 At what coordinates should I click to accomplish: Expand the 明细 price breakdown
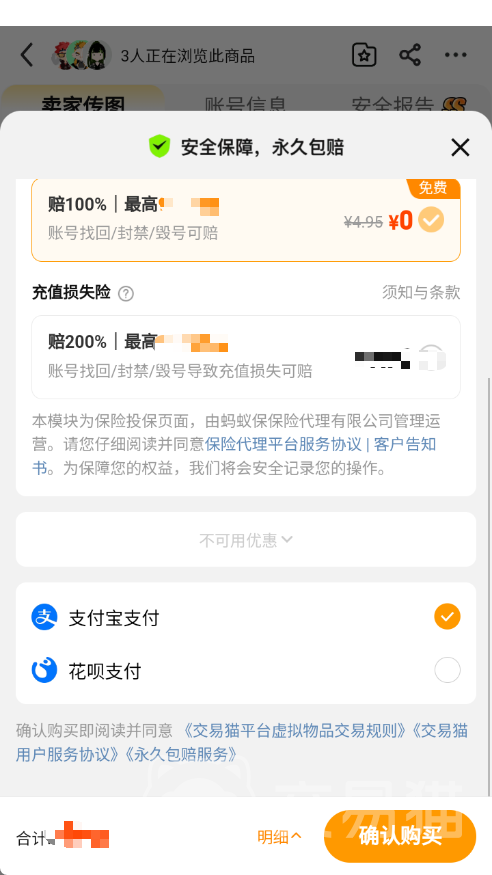[279, 837]
